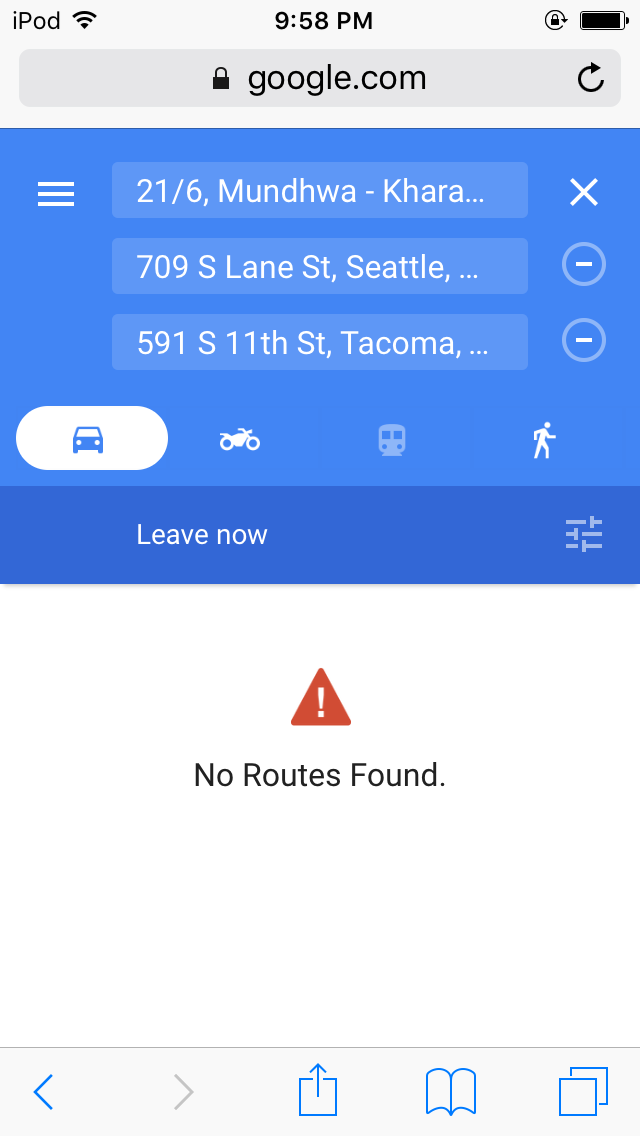This screenshot has width=640, height=1136.
Task: Change the Leave now departure time
Action: pos(202,535)
